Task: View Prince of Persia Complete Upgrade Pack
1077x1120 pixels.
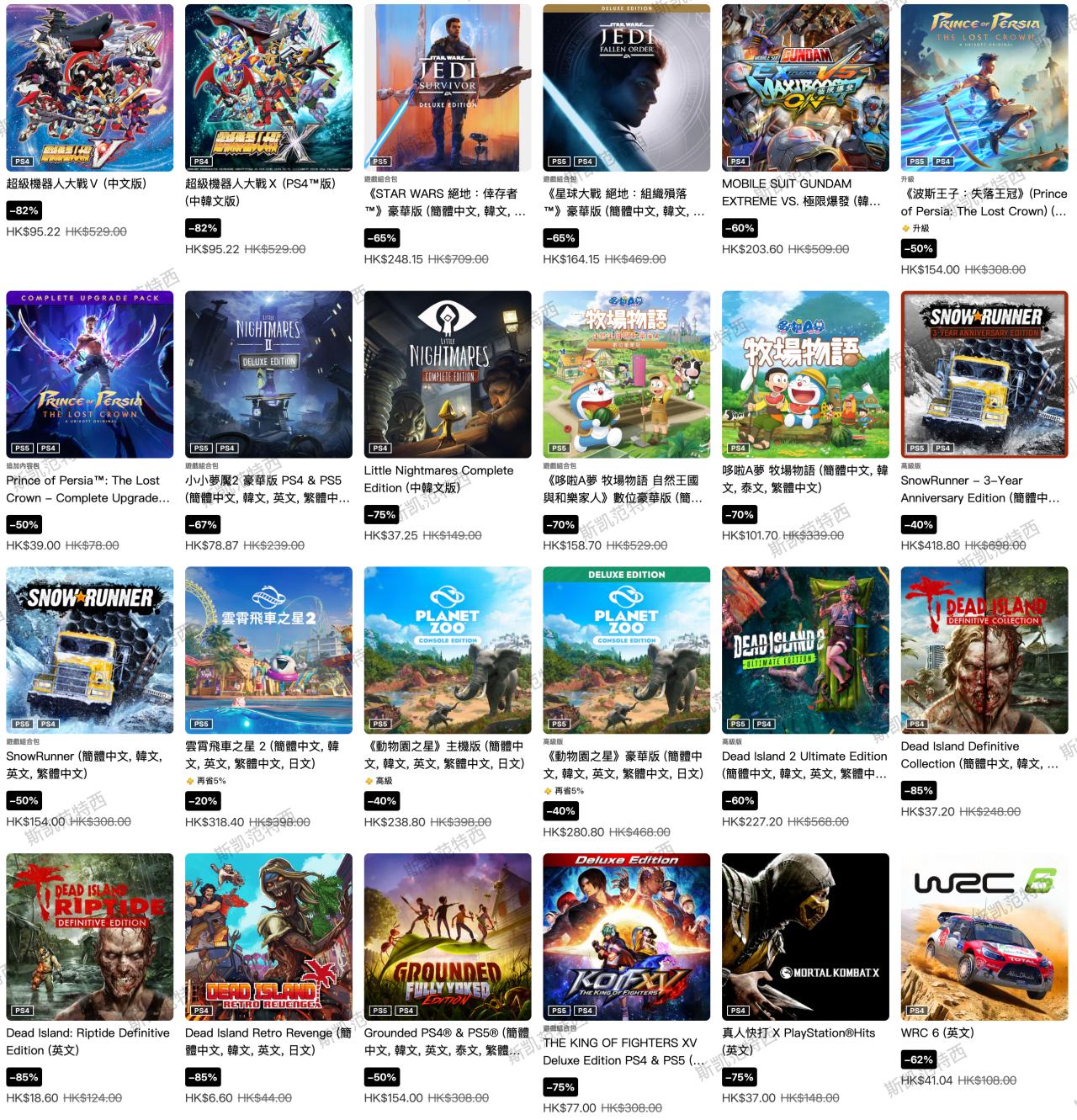Action: [x=89, y=374]
